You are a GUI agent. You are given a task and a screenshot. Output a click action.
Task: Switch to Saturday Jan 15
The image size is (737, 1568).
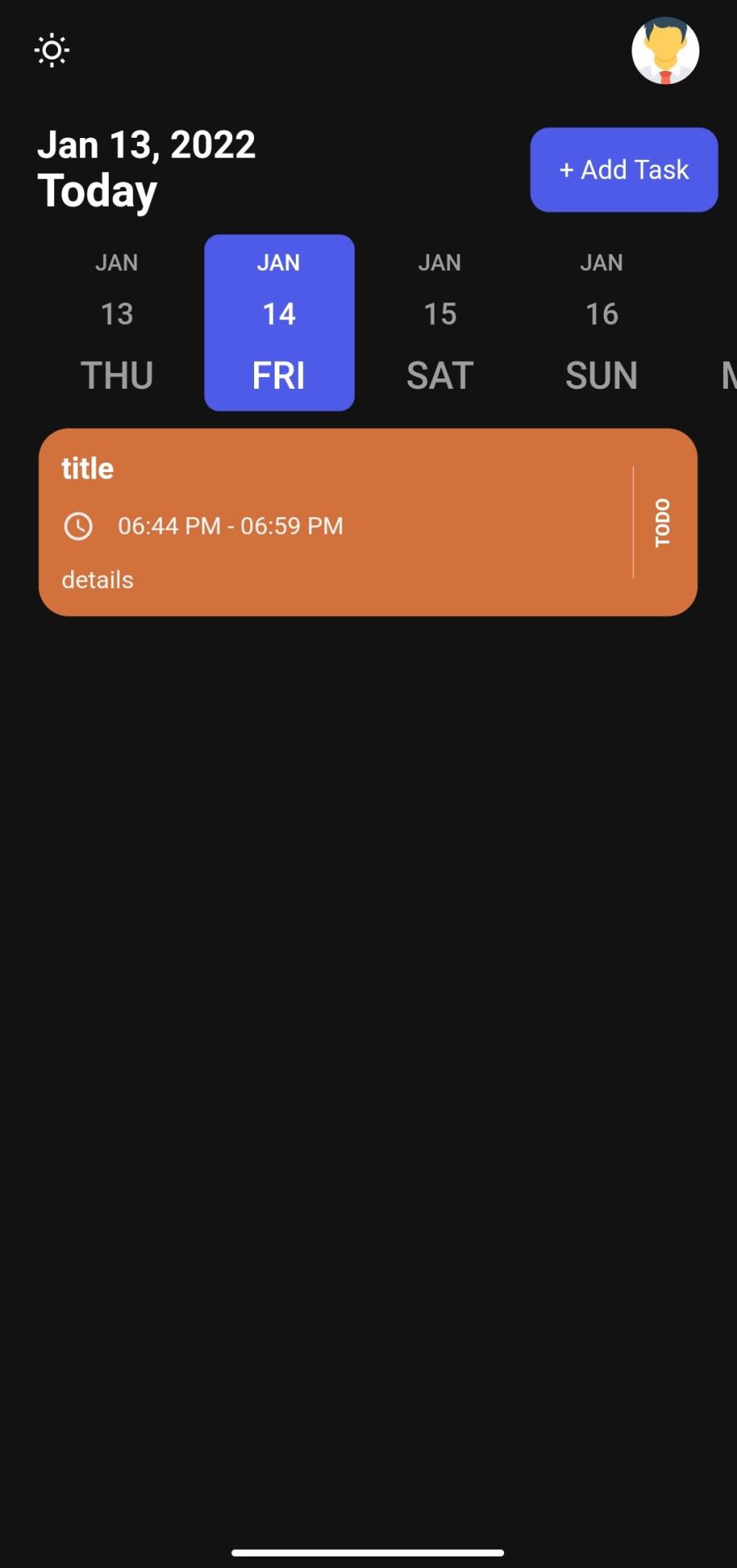pyautogui.click(x=440, y=322)
